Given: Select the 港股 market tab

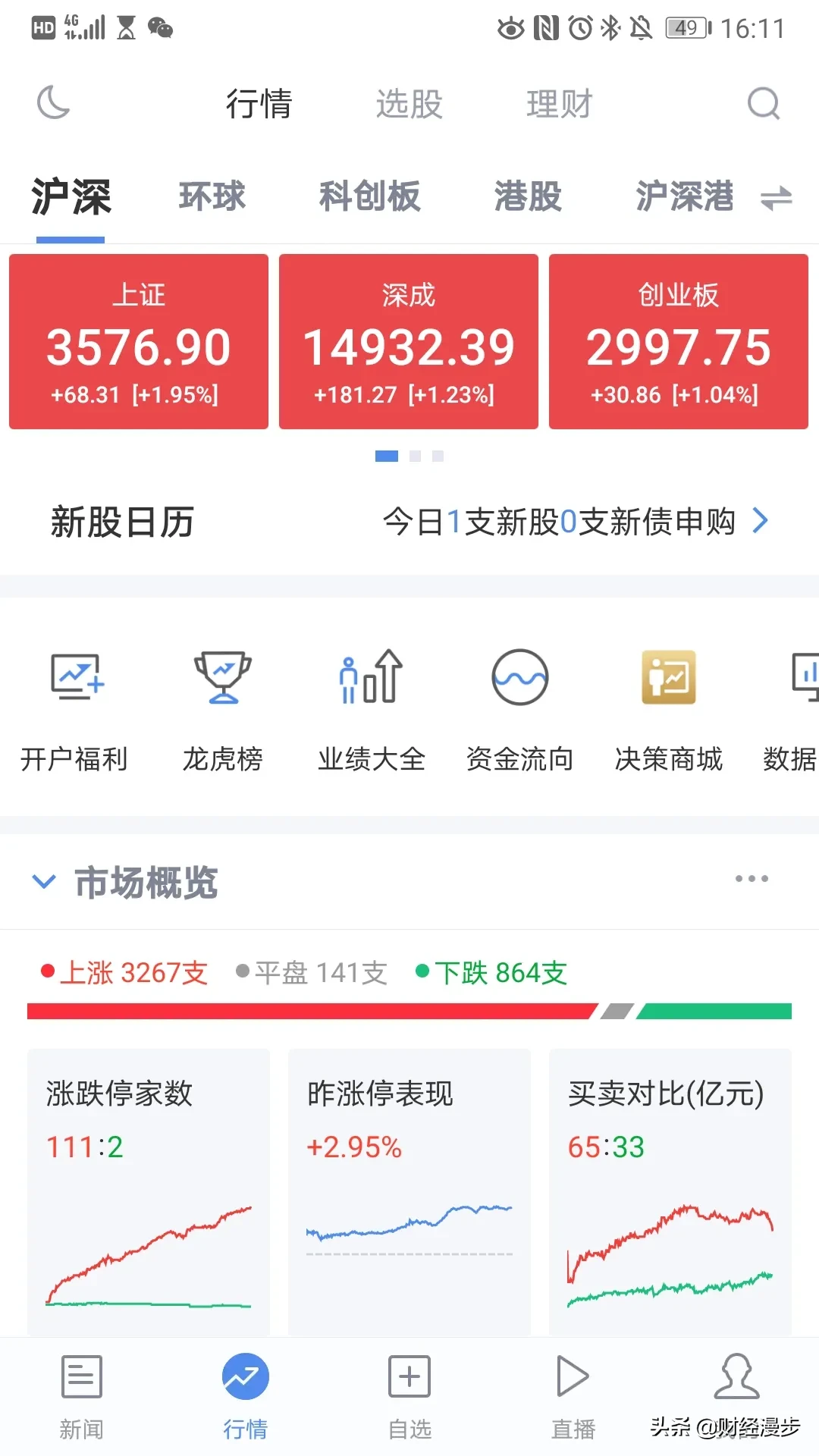Looking at the screenshot, I should [x=528, y=196].
